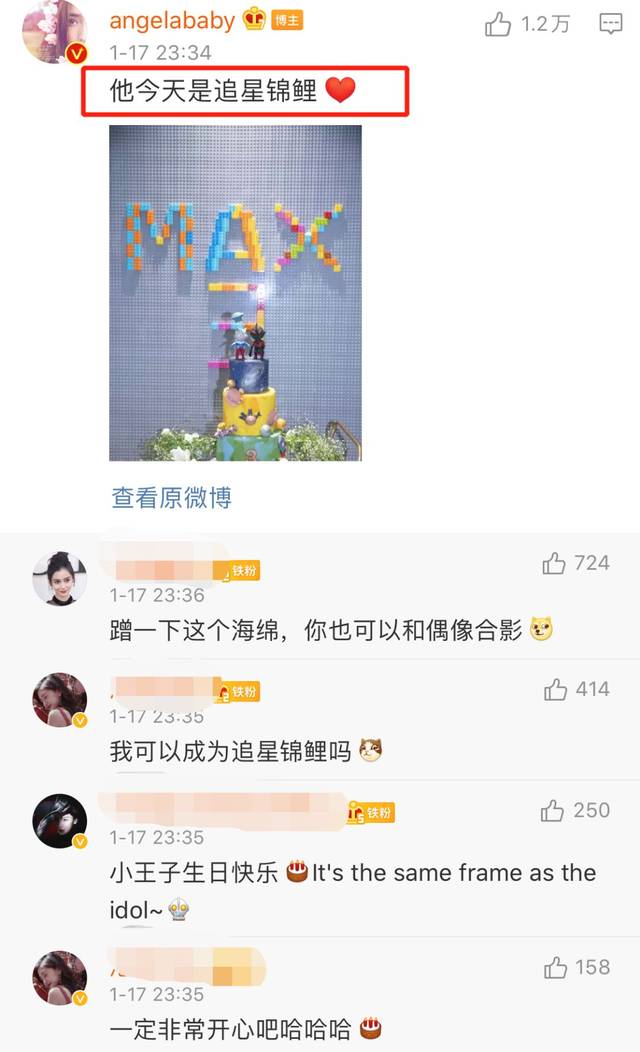Image resolution: width=640 pixels, height=1052 pixels.
Task: Open avatar of the 蹭一下这个海绵 commenter
Action: [60, 578]
